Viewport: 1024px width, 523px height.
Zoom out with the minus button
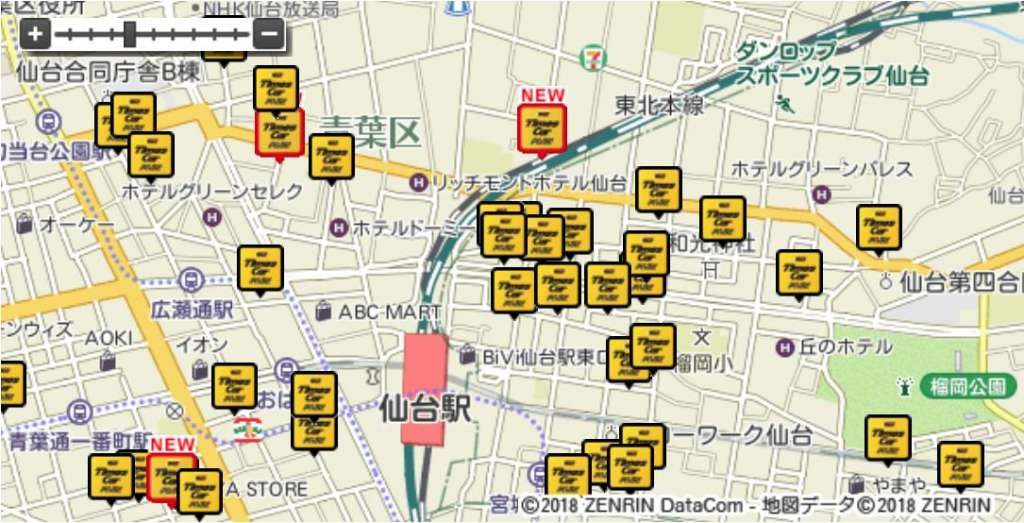(x=267, y=34)
